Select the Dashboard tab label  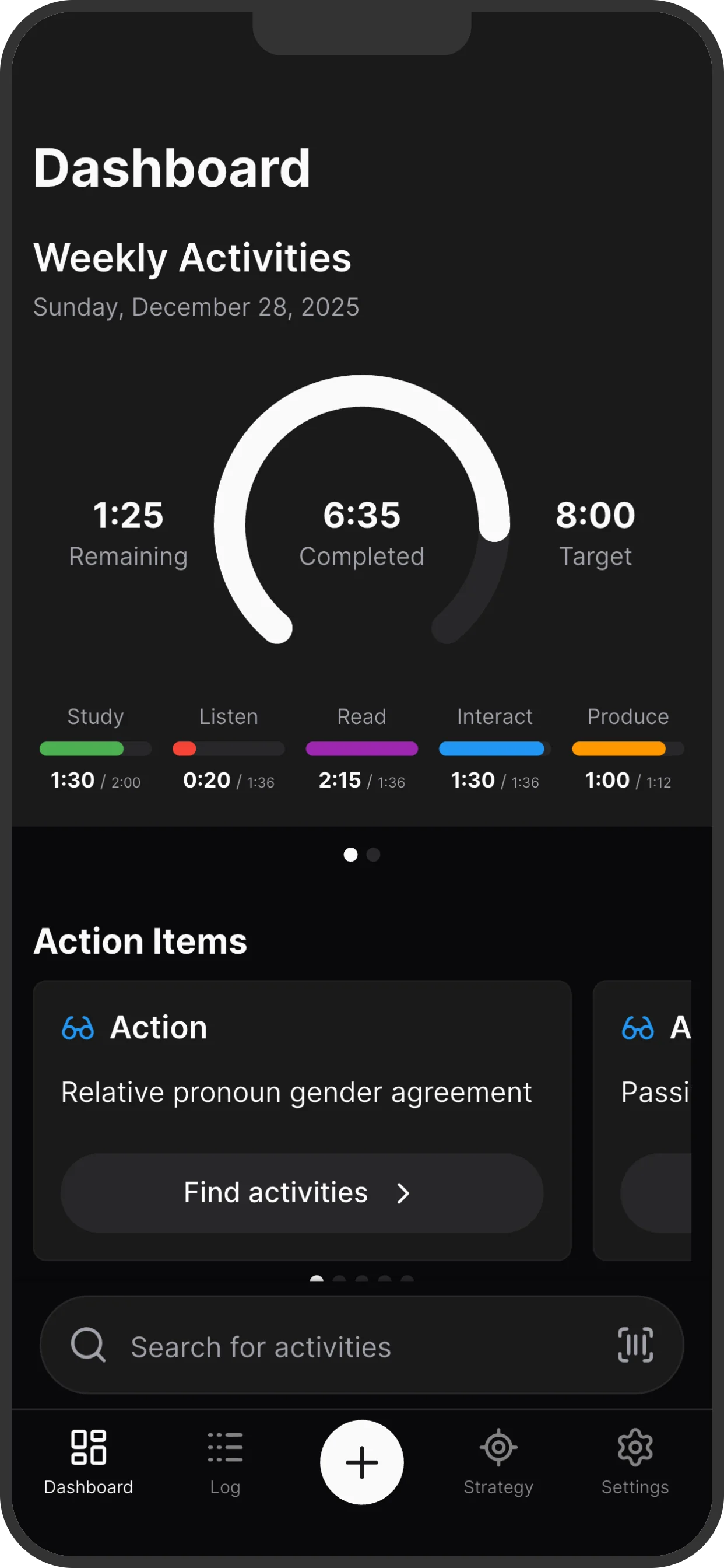[89, 1487]
